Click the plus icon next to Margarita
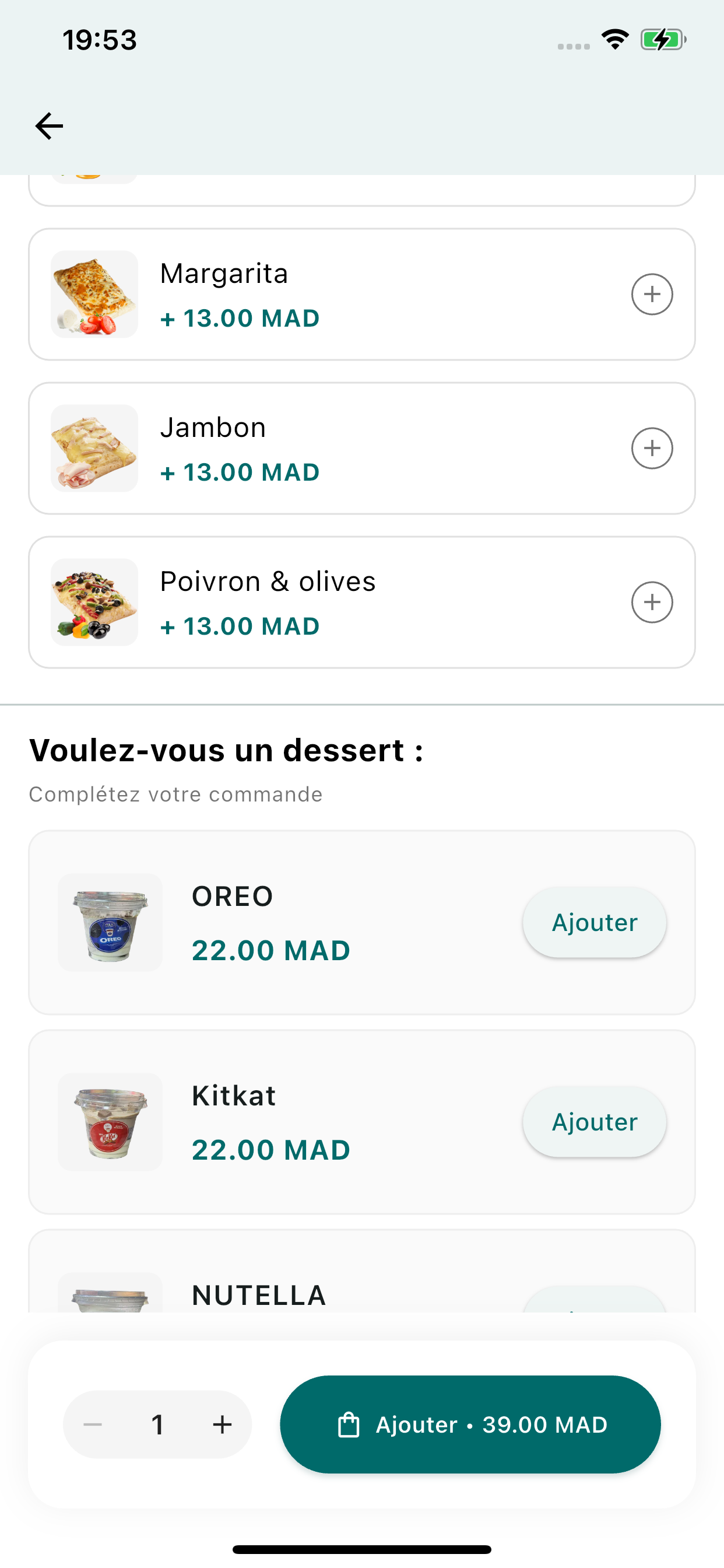 652,294
